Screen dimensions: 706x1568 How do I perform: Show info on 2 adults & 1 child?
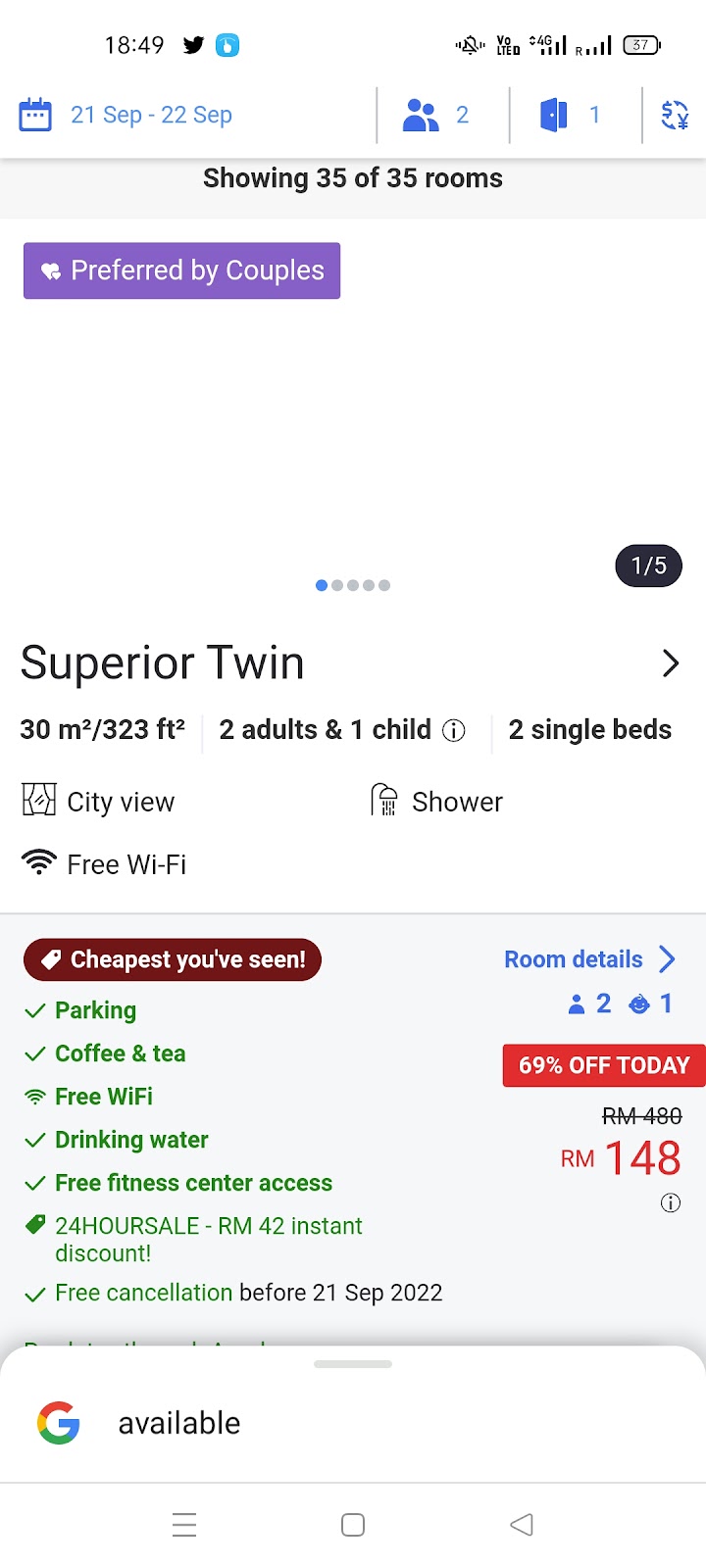pos(454,731)
